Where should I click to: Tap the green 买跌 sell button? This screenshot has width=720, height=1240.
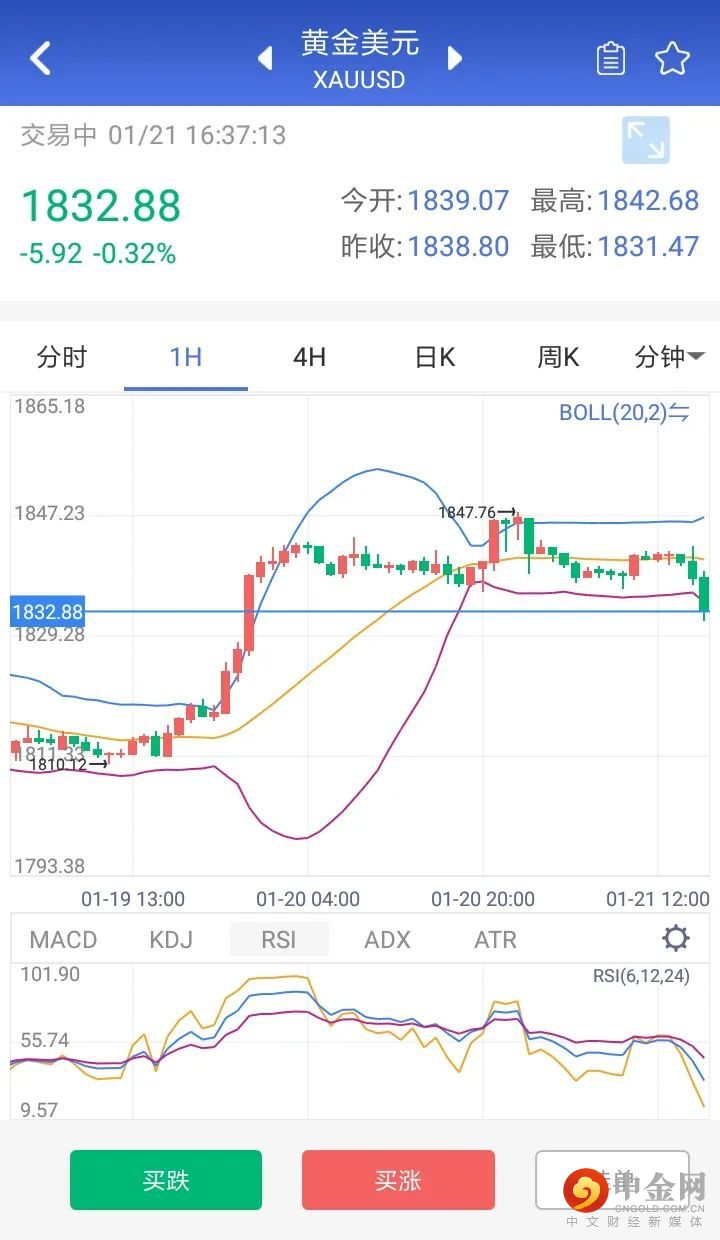pos(166,1180)
